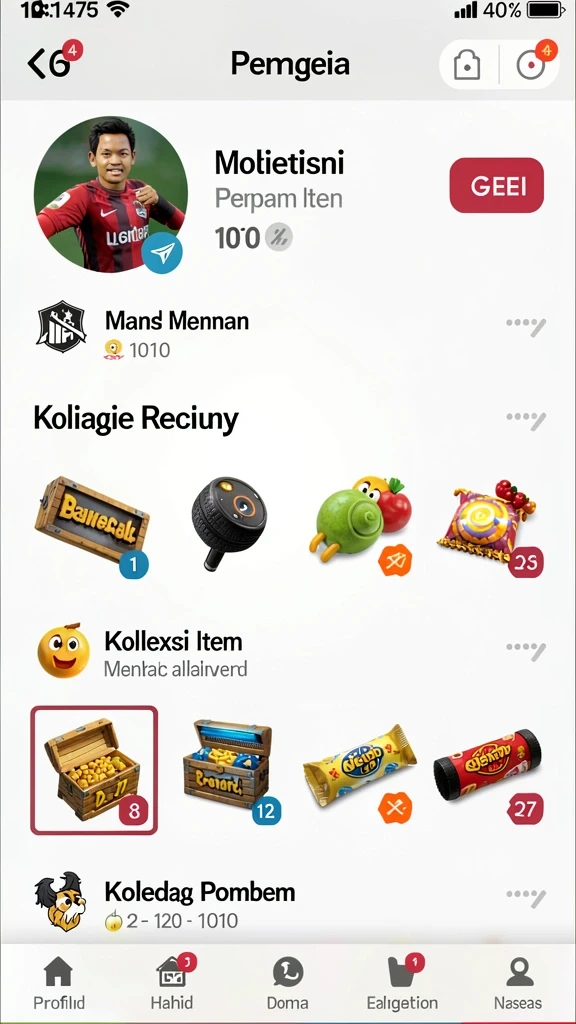Image resolution: width=576 pixels, height=1024 pixels.
Task: Tap the blue send badge on profile photo
Action: [163, 253]
